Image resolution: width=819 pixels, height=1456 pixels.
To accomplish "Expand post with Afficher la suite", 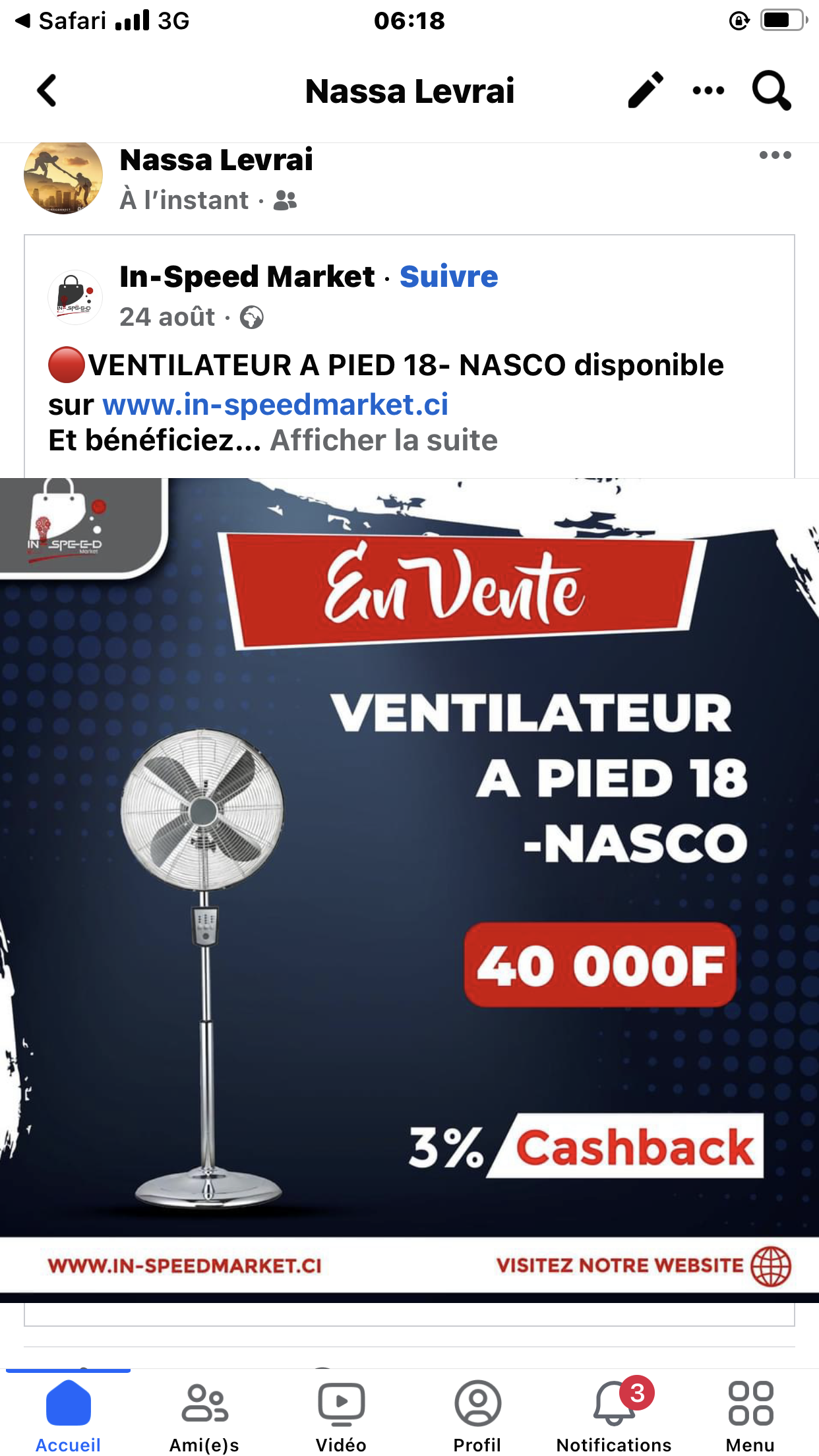I will 384,440.
